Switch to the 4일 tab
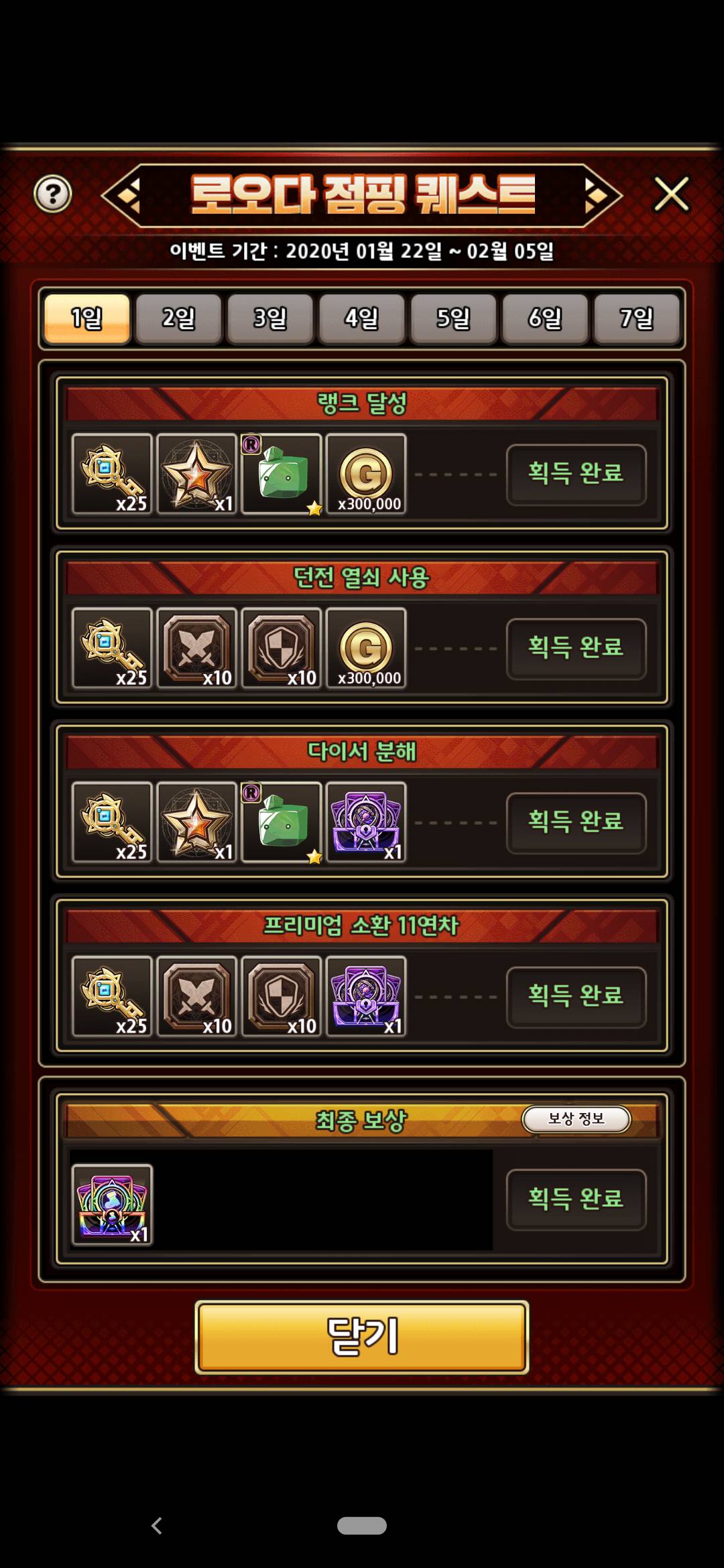 click(x=362, y=318)
